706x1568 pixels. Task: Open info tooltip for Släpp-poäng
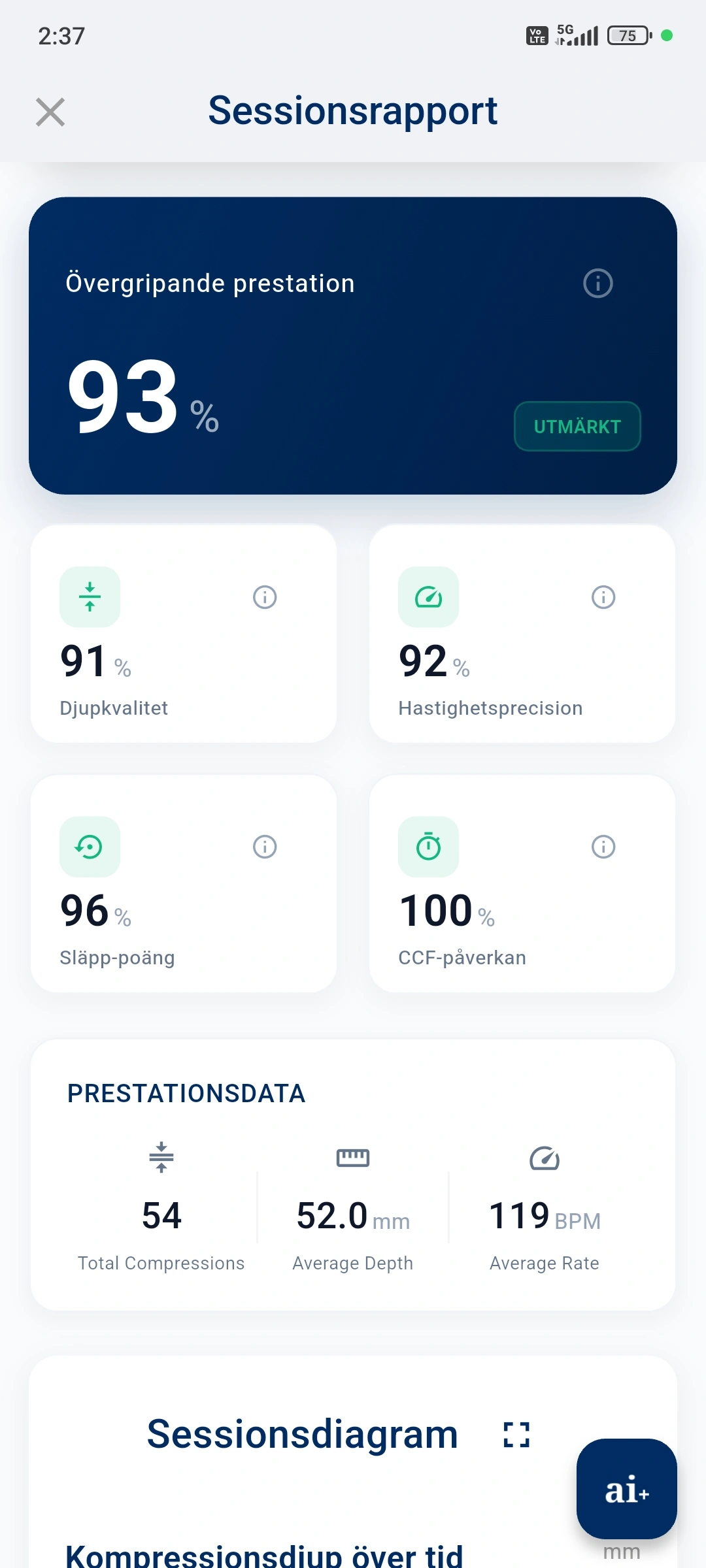(x=264, y=847)
